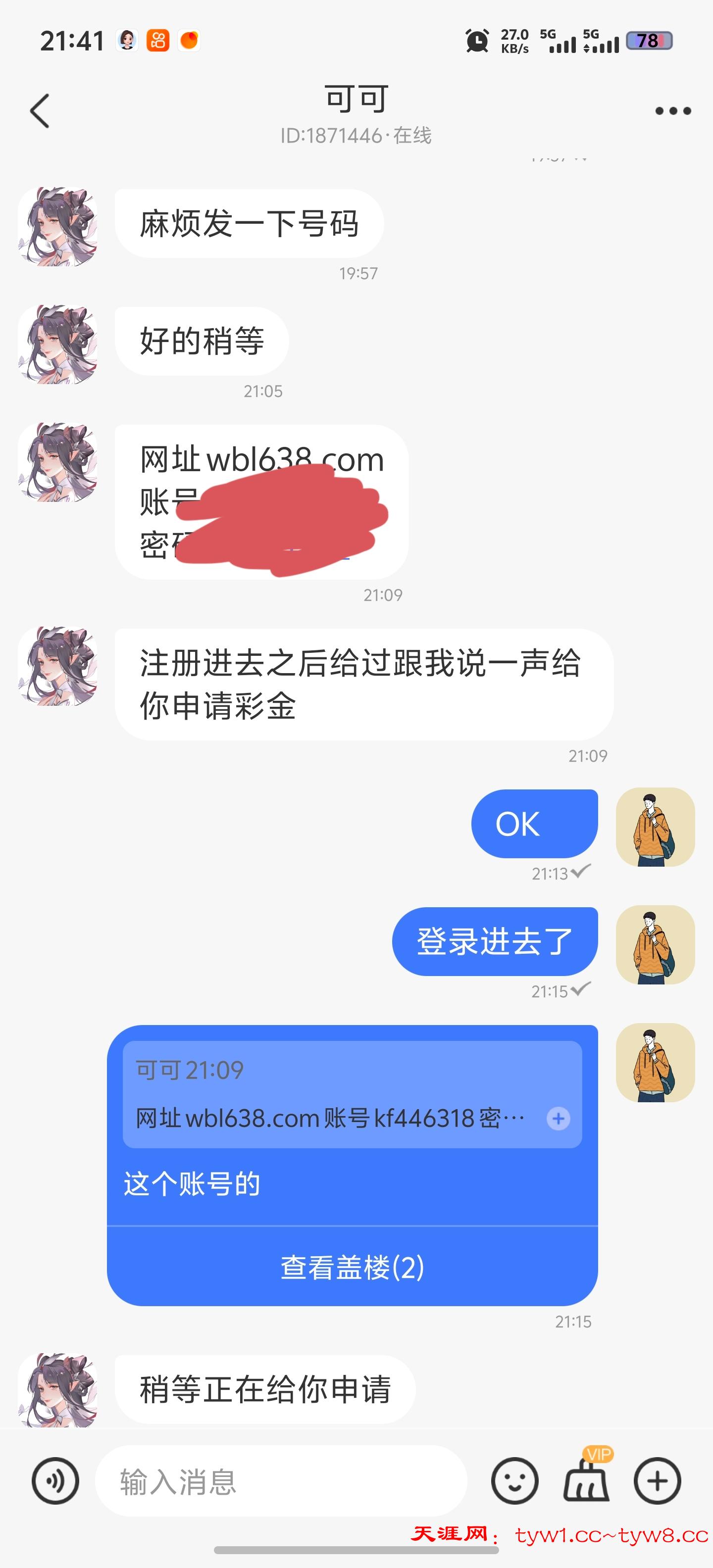Expand the quoted 可可 21:09 message
The height and width of the screenshot is (1568, 713).
[x=558, y=1118]
